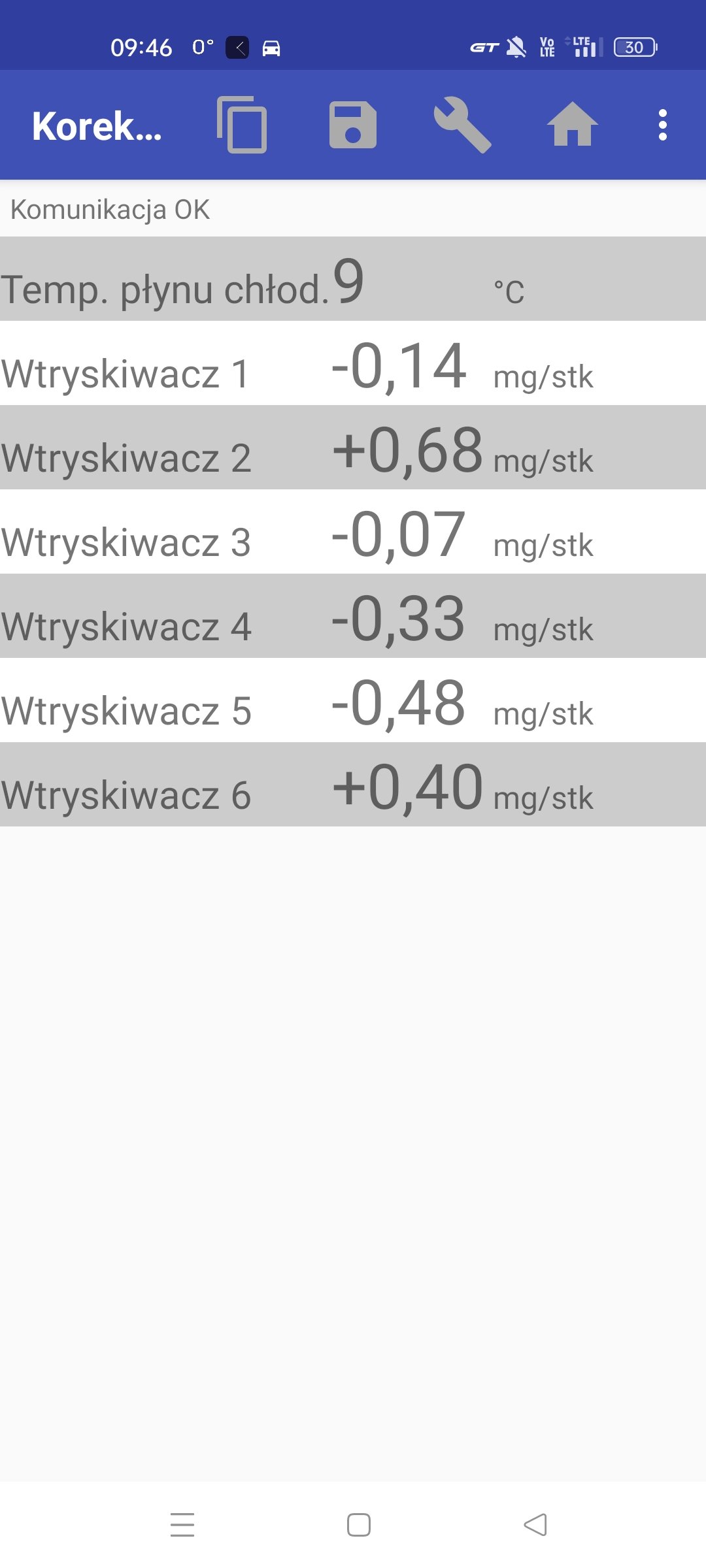Viewport: 706px width, 1568px height.
Task: Go to the app home screen
Action: pos(573,125)
